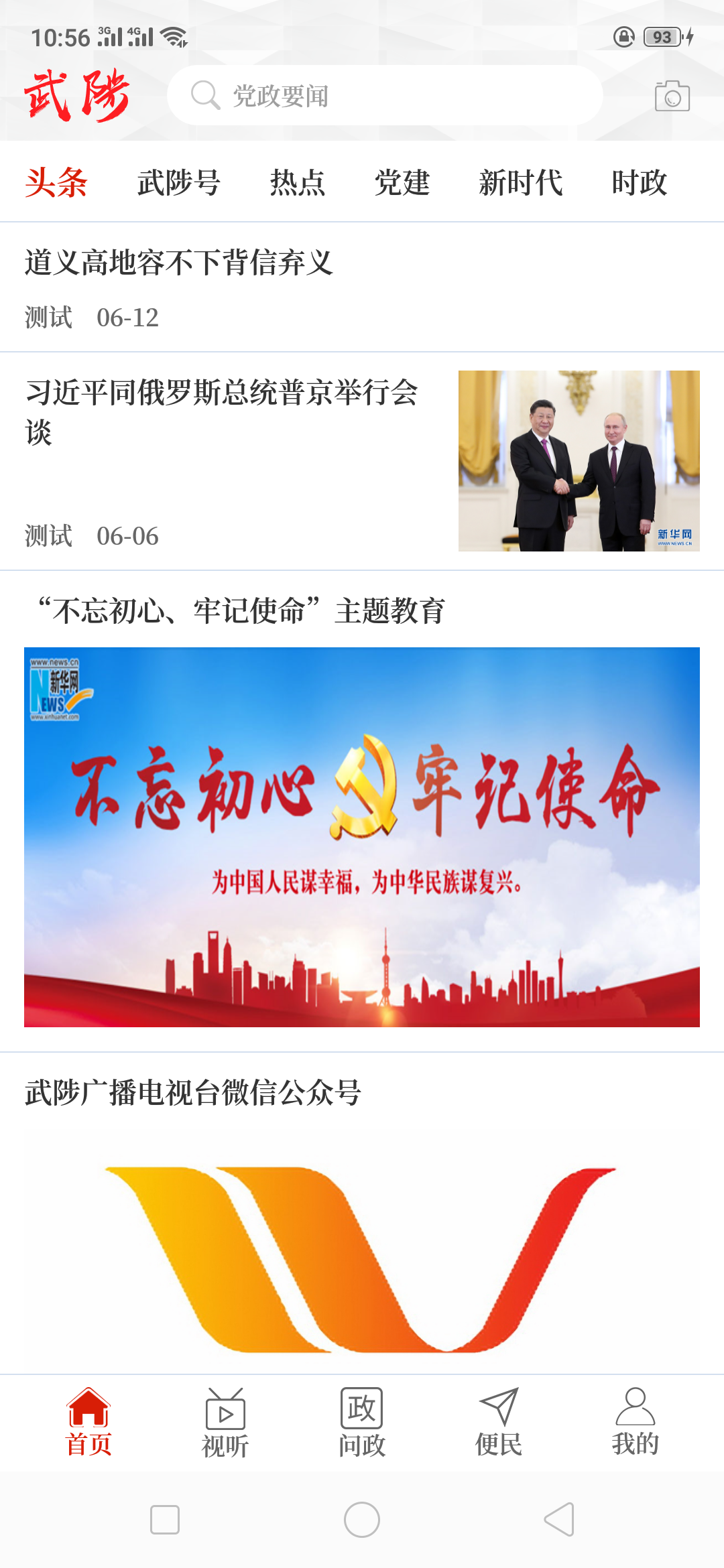This screenshot has width=724, height=1568.
Task: Open the 不忘初心、牢记使命 主题教育 banner
Action: click(x=362, y=836)
